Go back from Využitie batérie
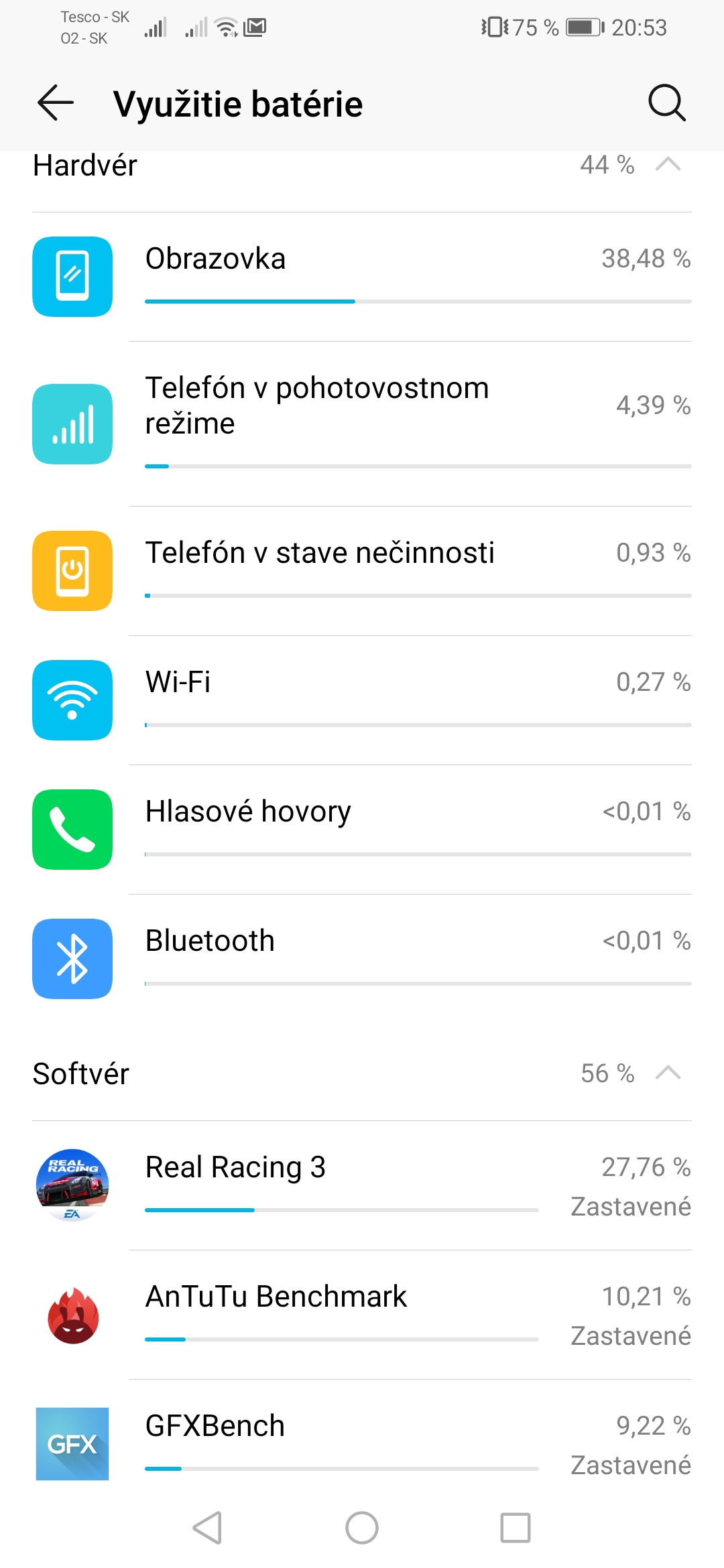This screenshot has height=1568, width=724. click(x=56, y=103)
